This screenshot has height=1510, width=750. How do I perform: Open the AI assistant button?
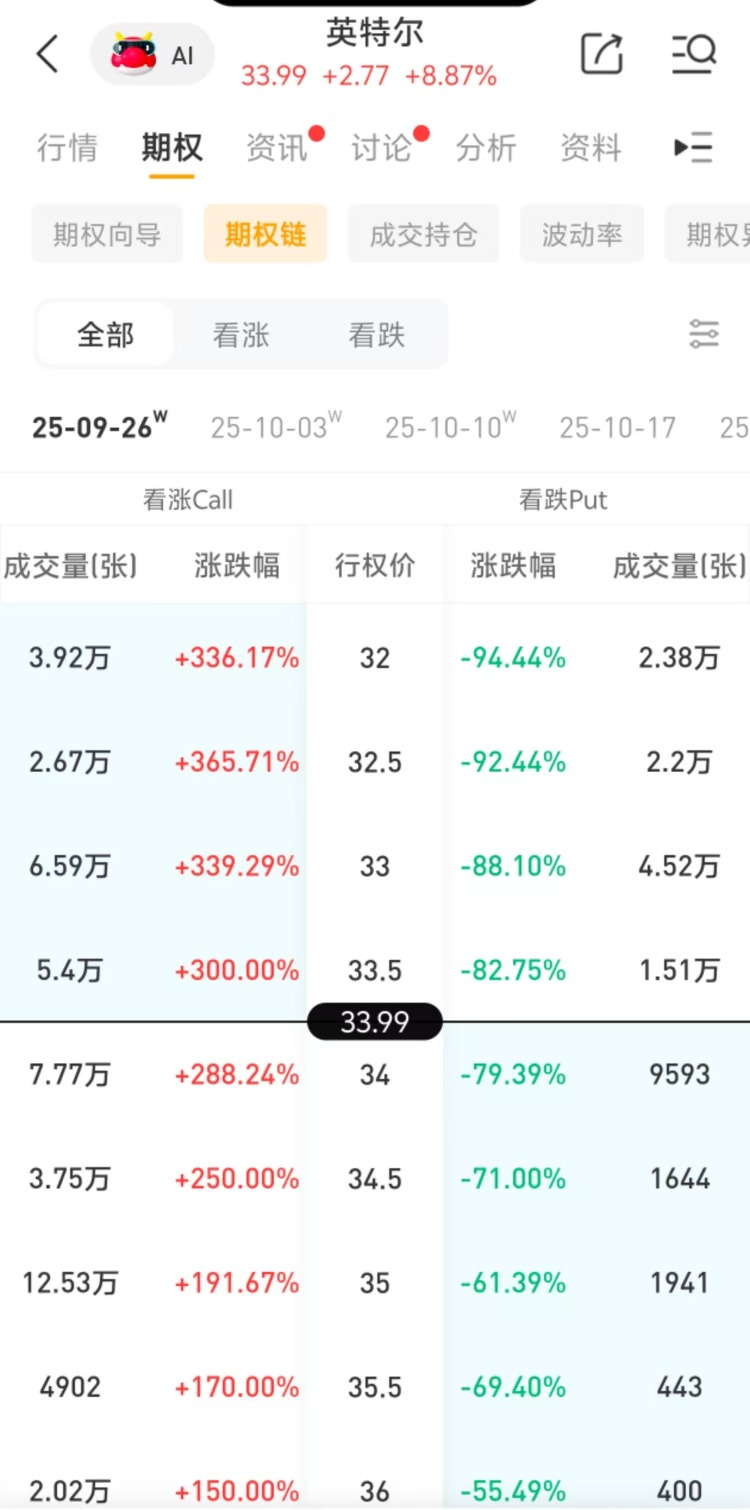pos(152,54)
